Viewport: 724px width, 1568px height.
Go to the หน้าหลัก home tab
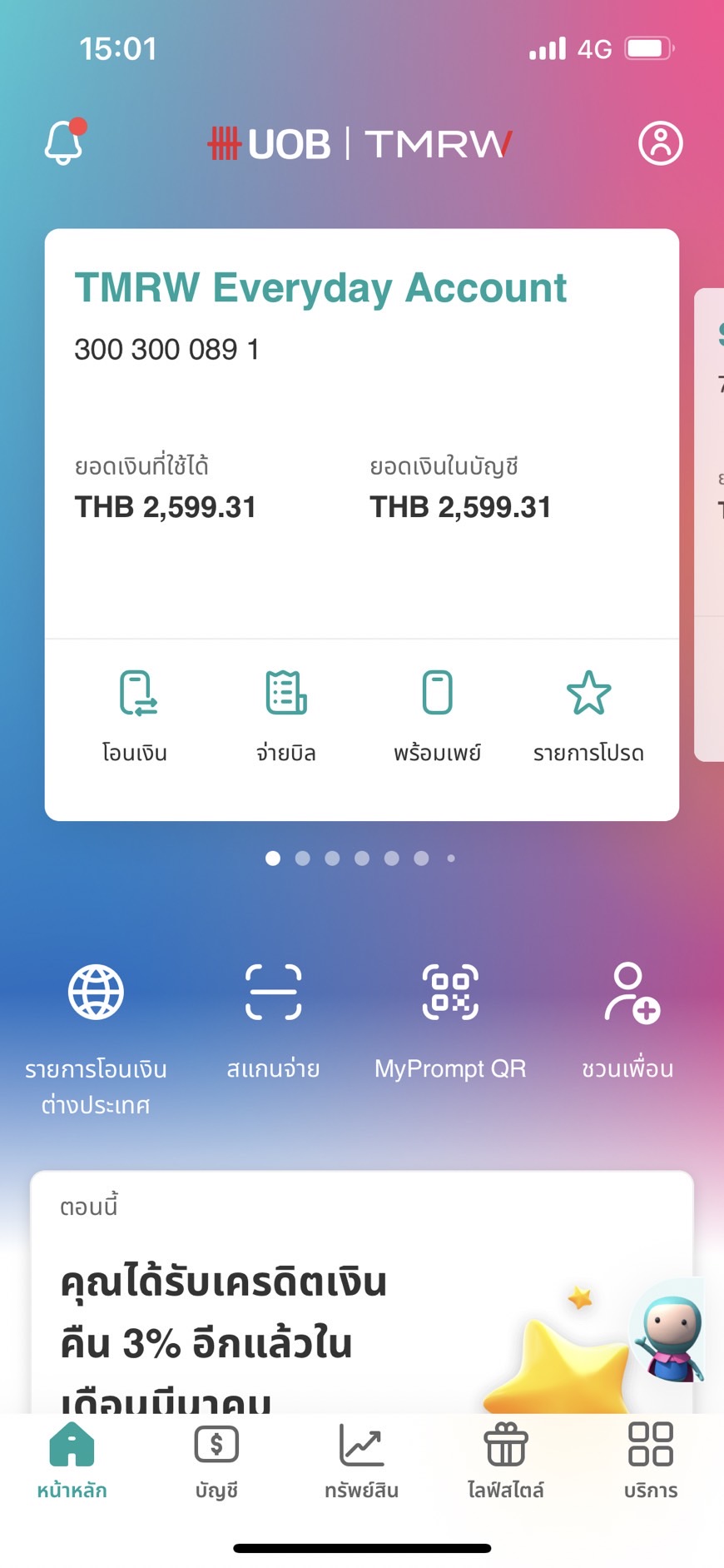coord(72,1460)
